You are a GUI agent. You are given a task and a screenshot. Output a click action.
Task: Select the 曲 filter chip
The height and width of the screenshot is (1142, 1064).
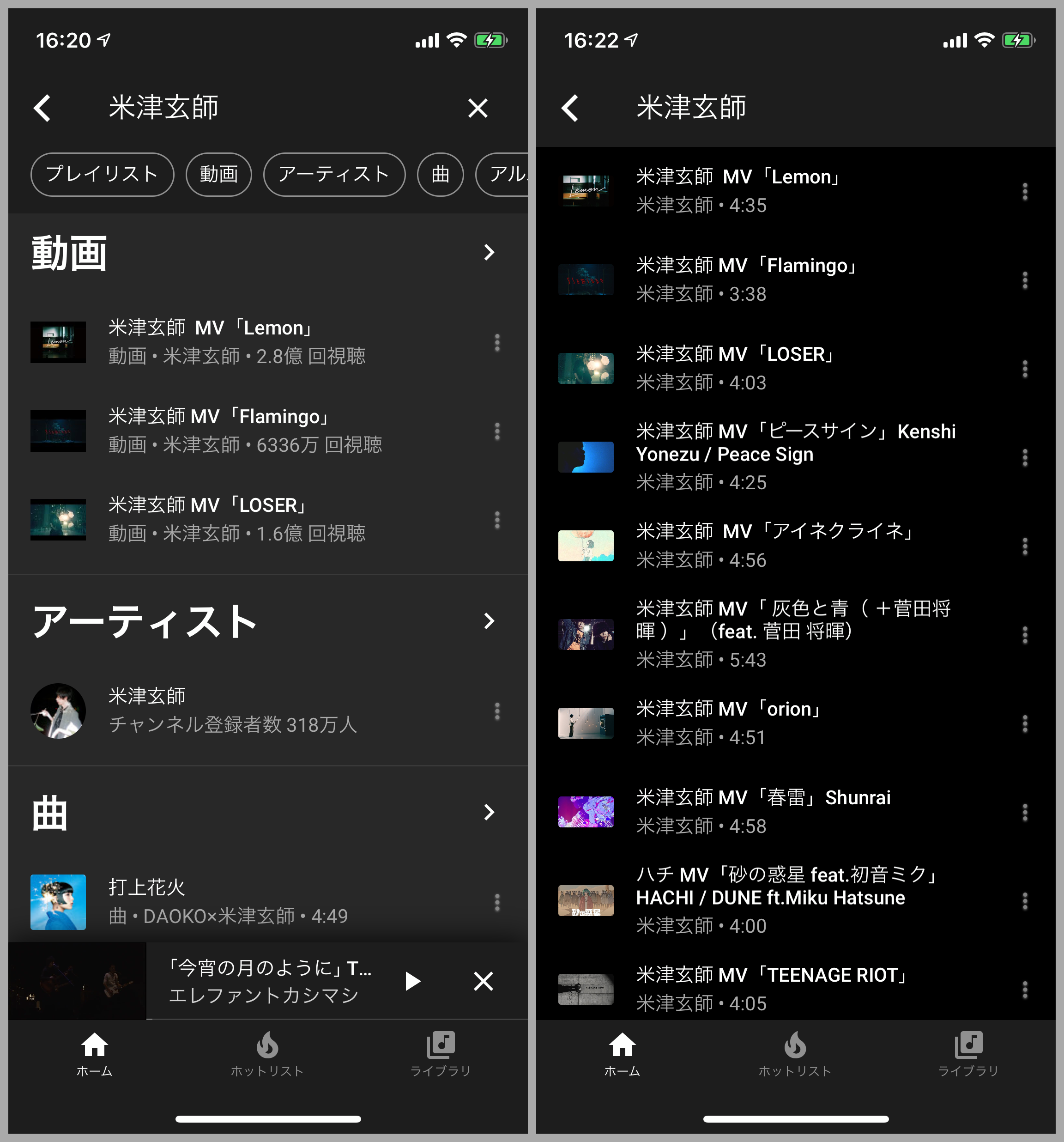coord(440,174)
